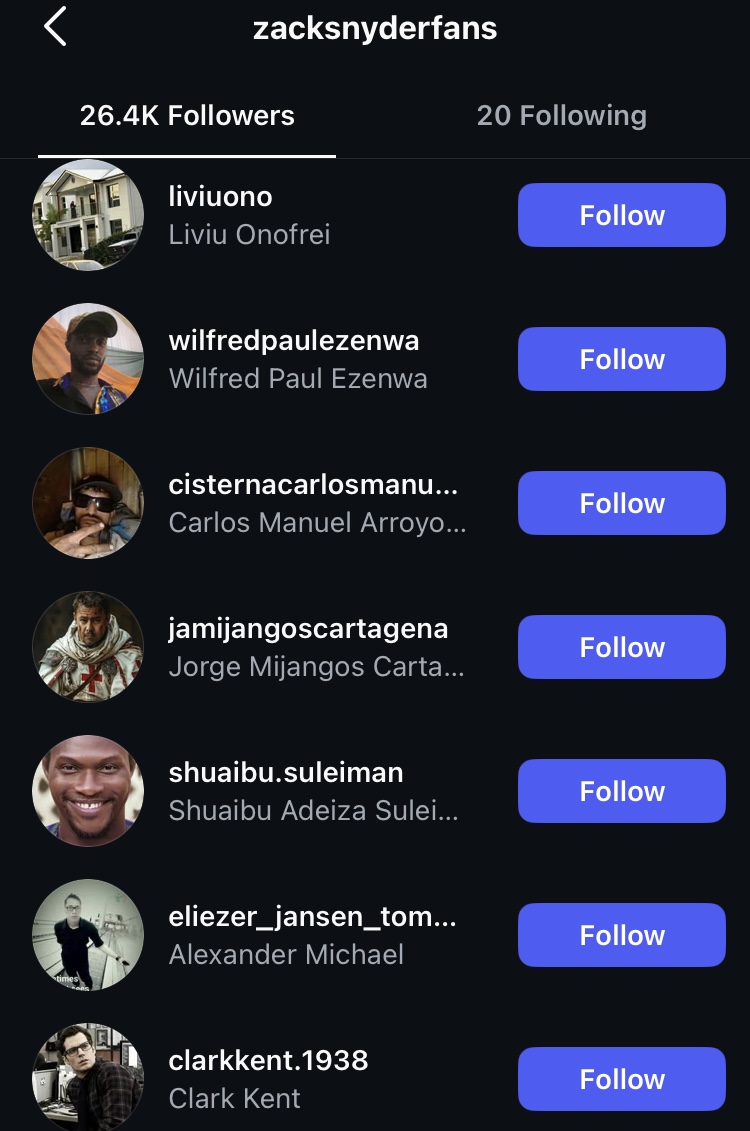Screen dimensions: 750x1131
Task: Switch to the 20 Following tab
Action: tap(561, 115)
